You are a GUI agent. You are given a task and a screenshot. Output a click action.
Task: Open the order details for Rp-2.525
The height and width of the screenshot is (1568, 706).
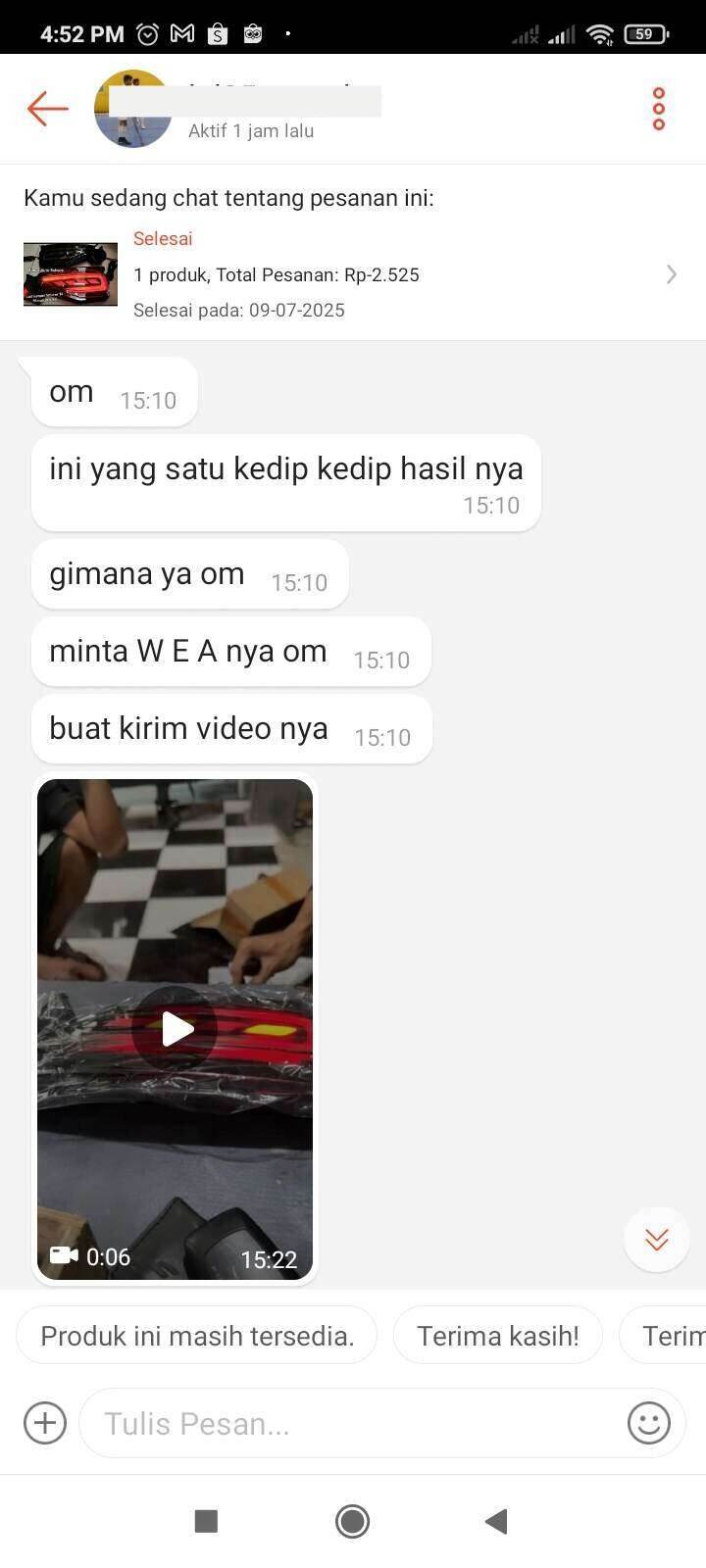pos(353,274)
